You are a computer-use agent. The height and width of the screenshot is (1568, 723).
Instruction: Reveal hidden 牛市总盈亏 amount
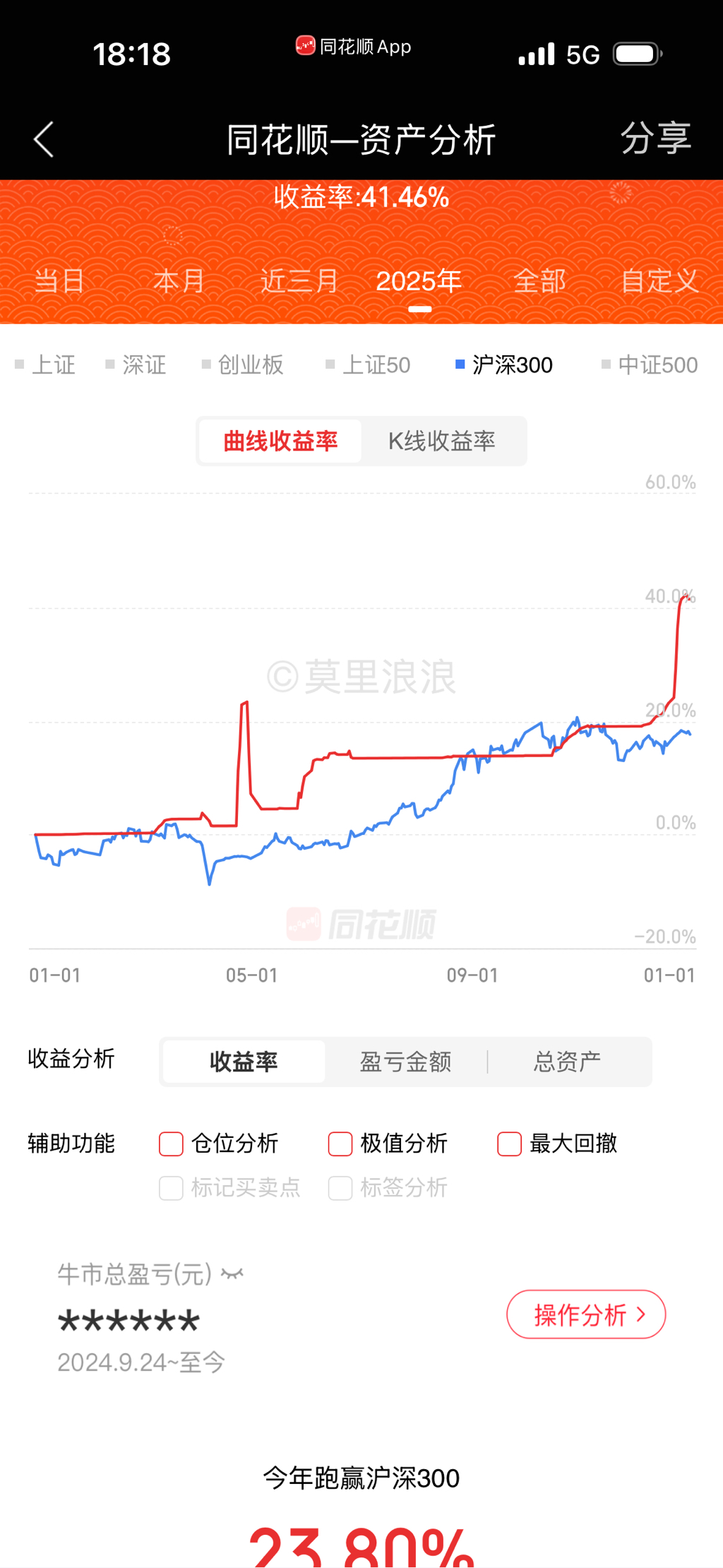click(x=232, y=1274)
